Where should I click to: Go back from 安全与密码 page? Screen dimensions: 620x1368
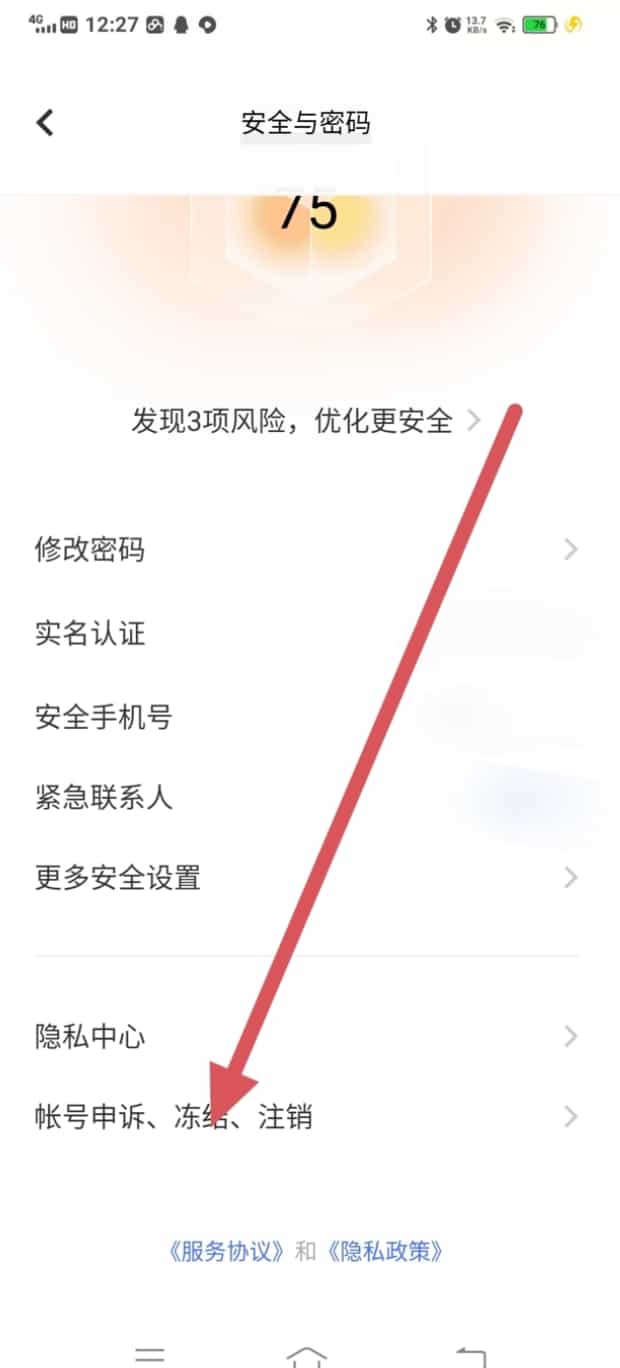tap(45, 123)
